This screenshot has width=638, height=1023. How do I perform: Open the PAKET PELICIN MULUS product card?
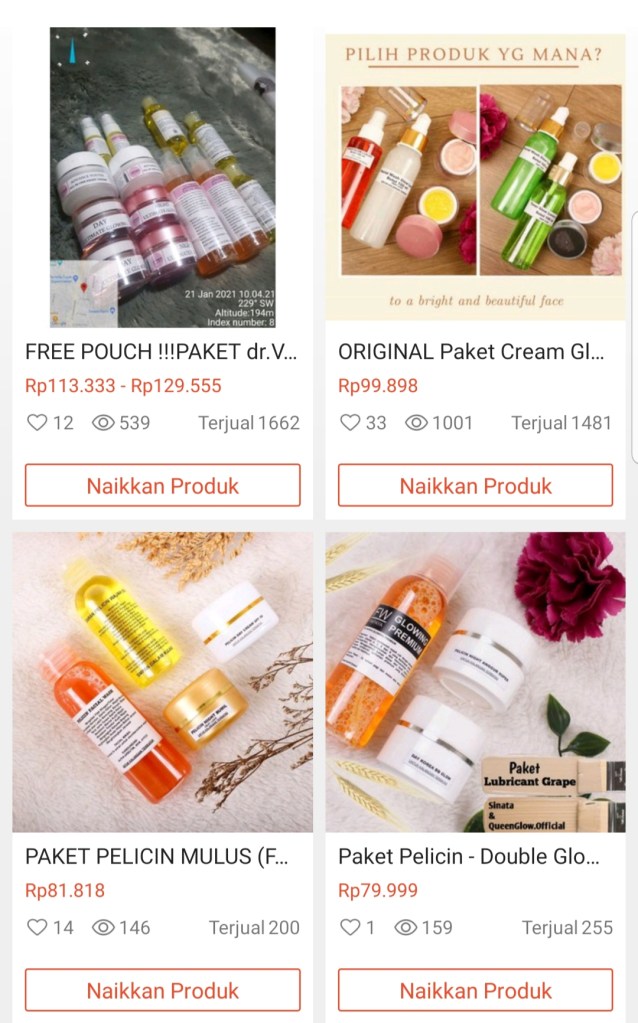point(162,682)
